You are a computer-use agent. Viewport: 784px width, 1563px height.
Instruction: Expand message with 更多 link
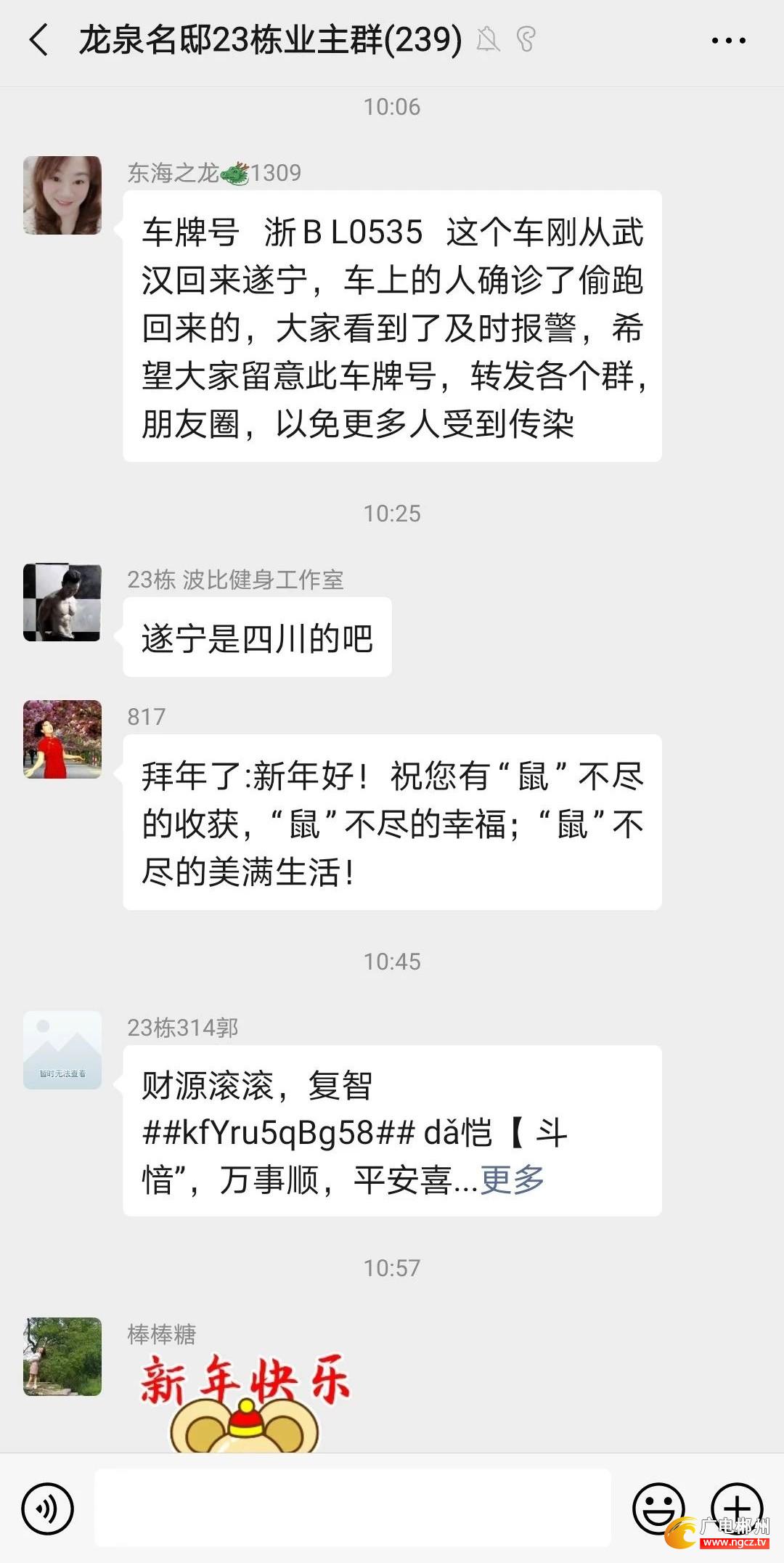[x=512, y=1180]
